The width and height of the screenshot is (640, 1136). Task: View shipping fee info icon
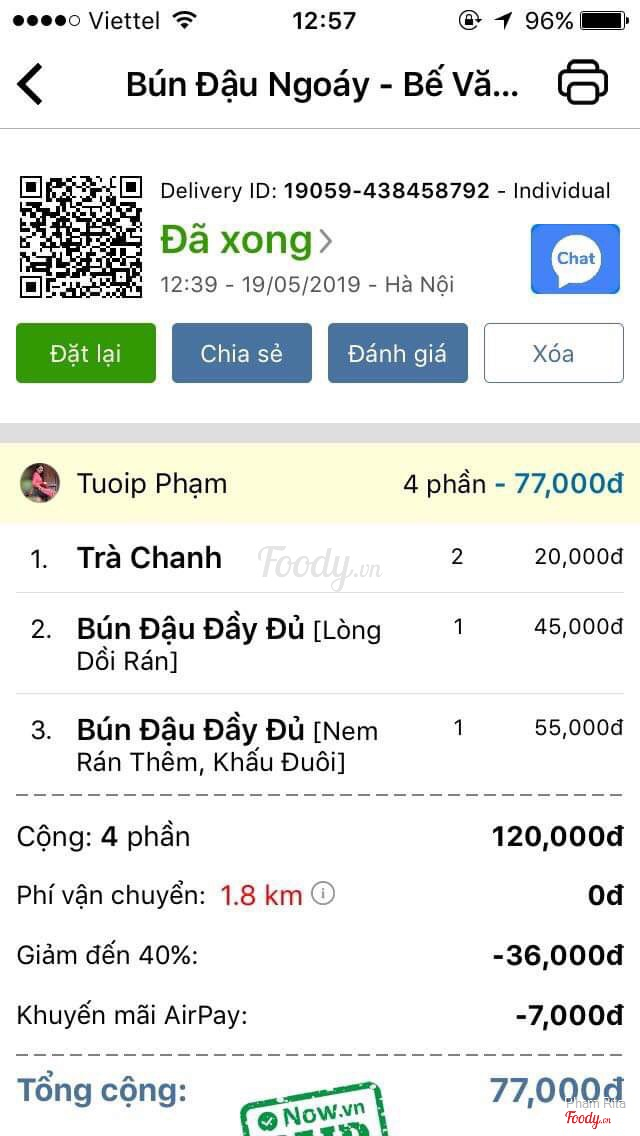click(322, 893)
